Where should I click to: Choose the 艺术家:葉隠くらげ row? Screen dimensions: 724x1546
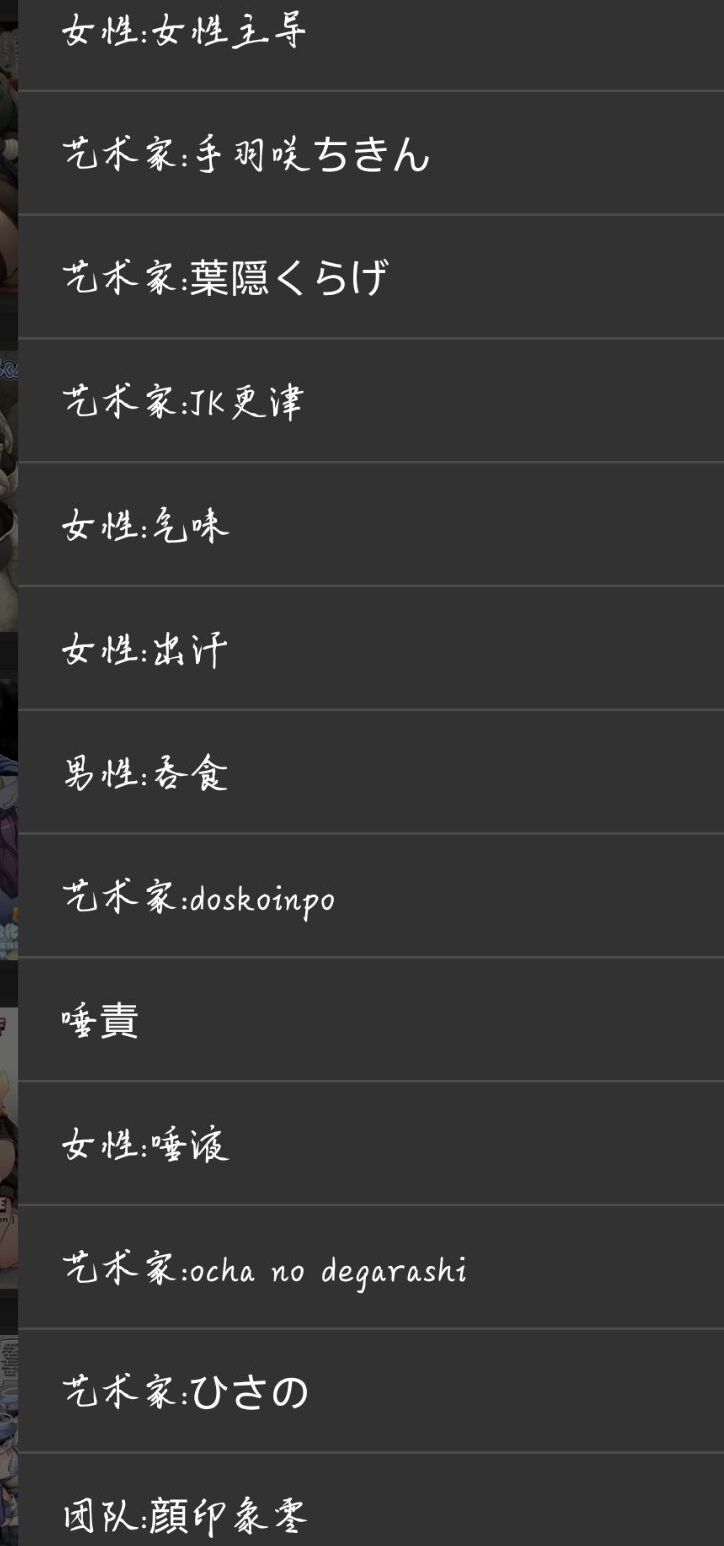[370, 278]
